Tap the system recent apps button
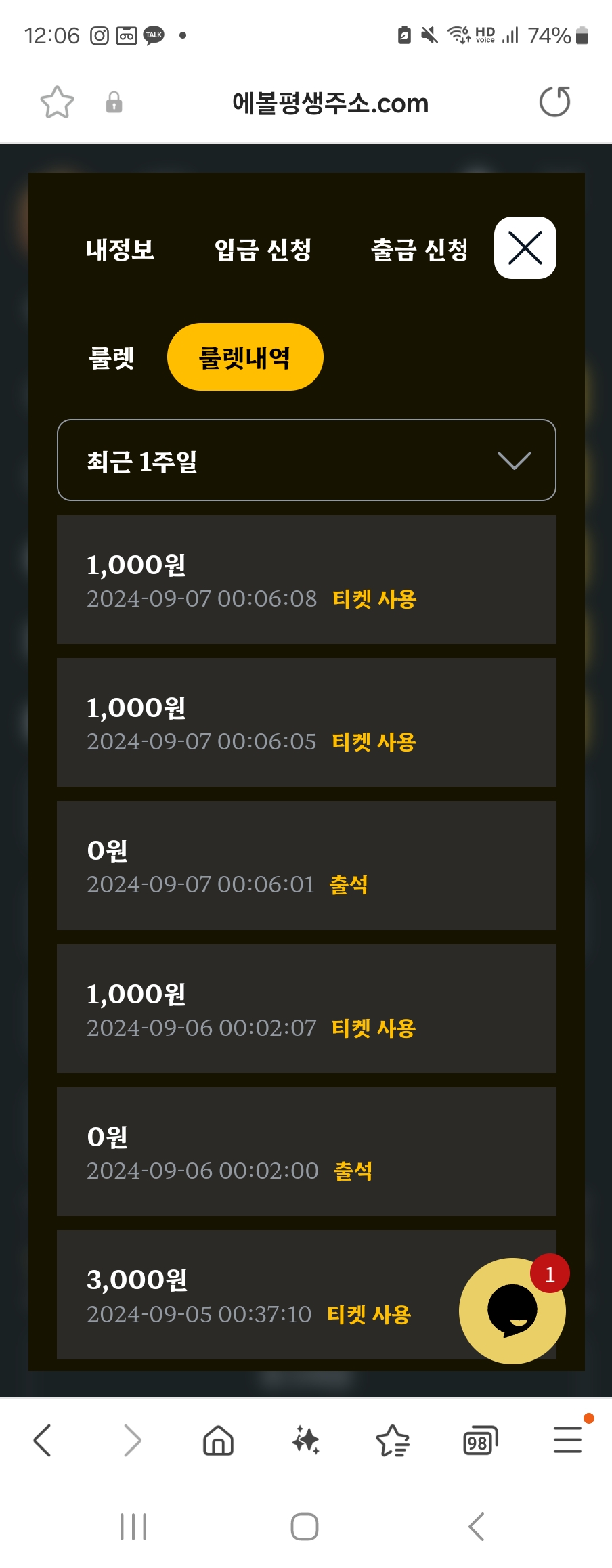 (133, 1527)
